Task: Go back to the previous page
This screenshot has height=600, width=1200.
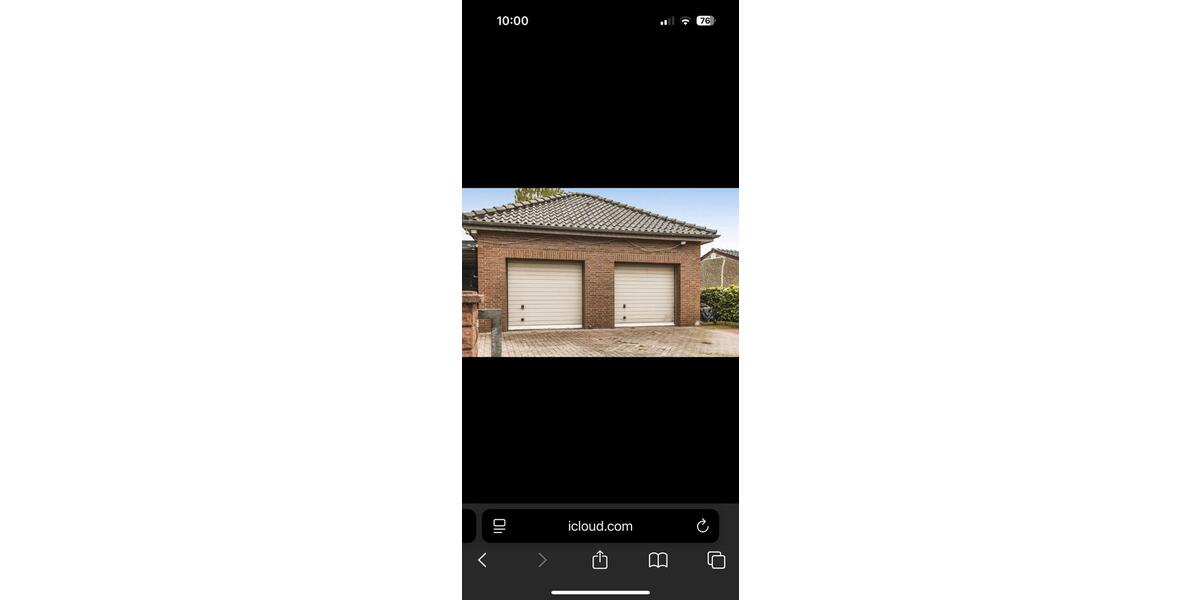Action: point(482,560)
